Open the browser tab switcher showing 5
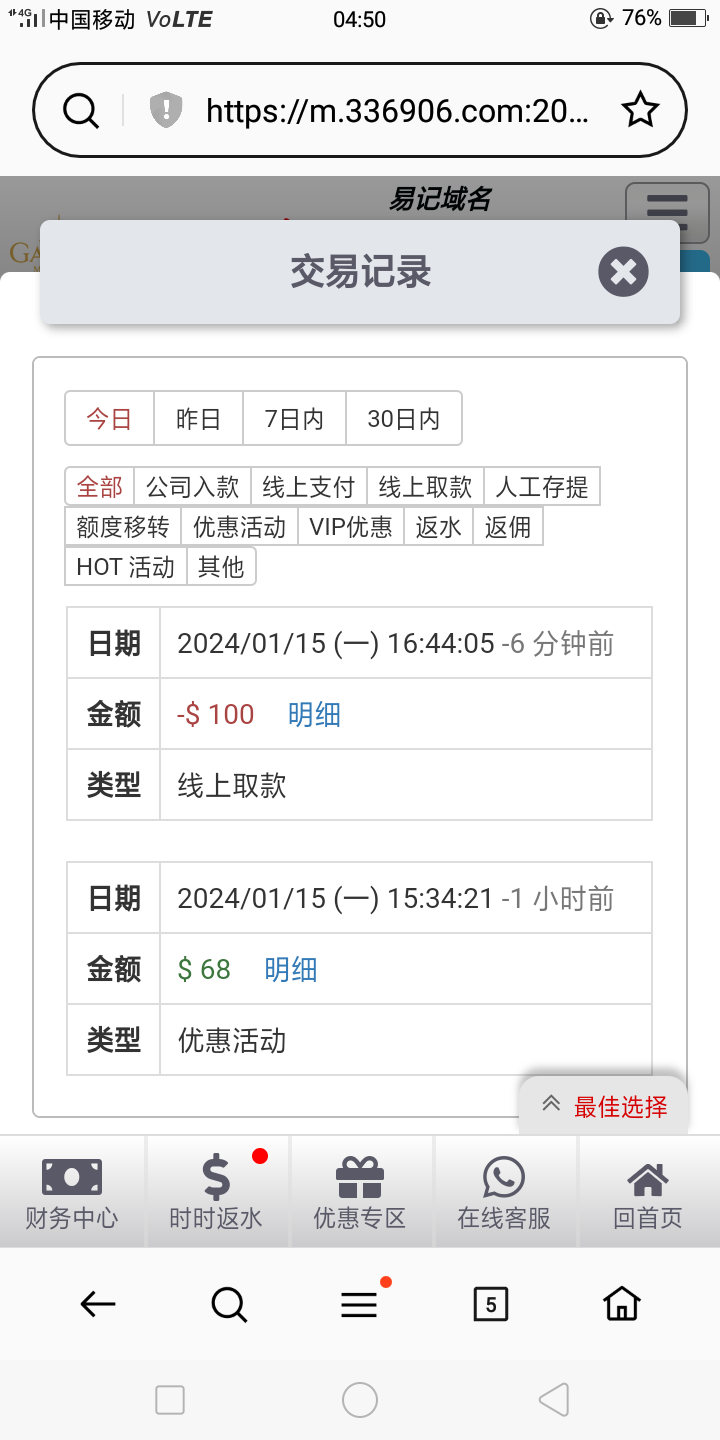Viewport: 720px width, 1440px height. click(490, 1304)
